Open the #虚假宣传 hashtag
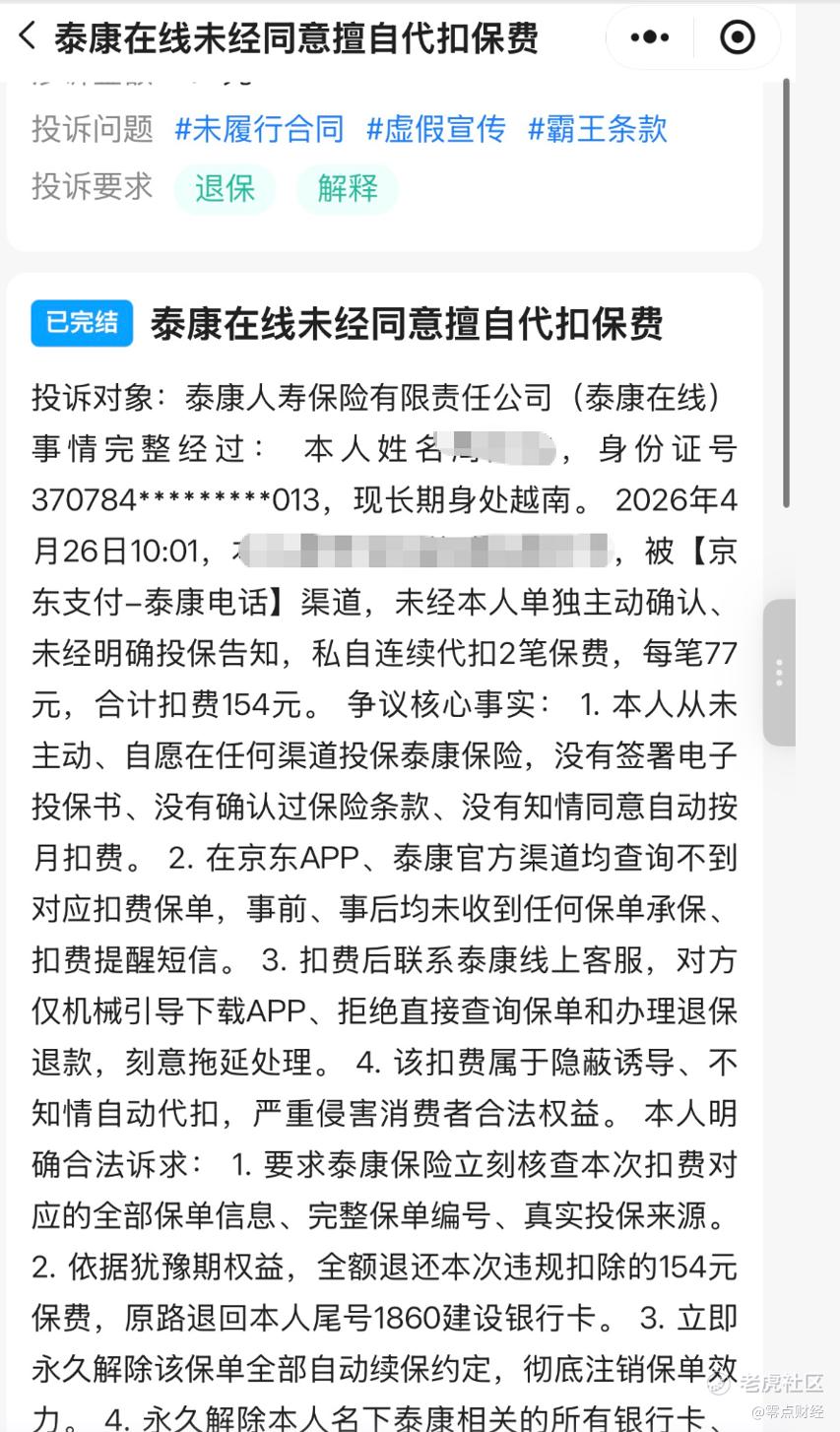 [436, 129]
